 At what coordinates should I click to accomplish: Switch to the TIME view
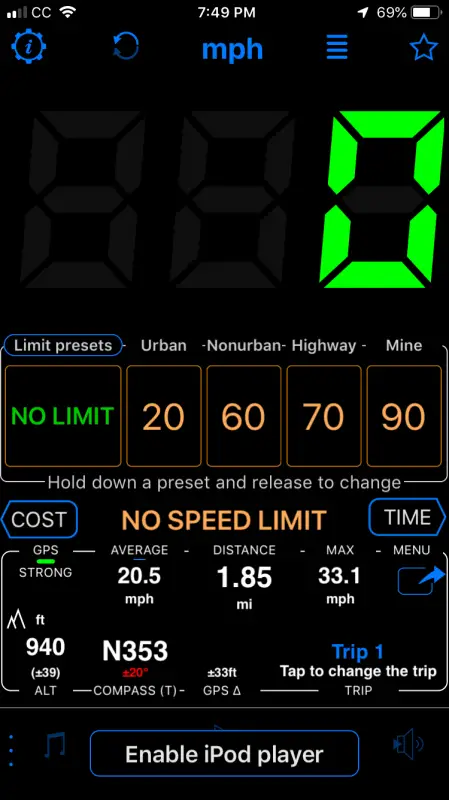(x=407, y=517)
